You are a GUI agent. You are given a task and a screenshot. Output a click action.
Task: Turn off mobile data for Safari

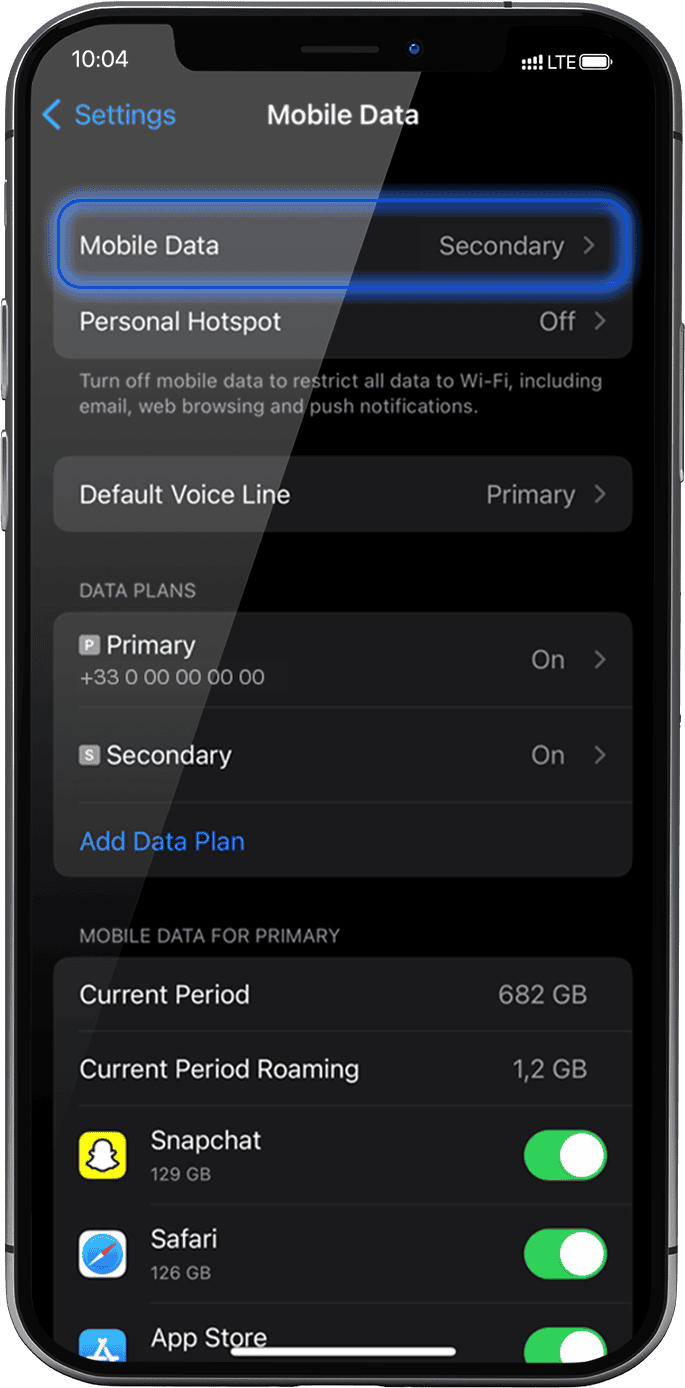[565, 1254]
